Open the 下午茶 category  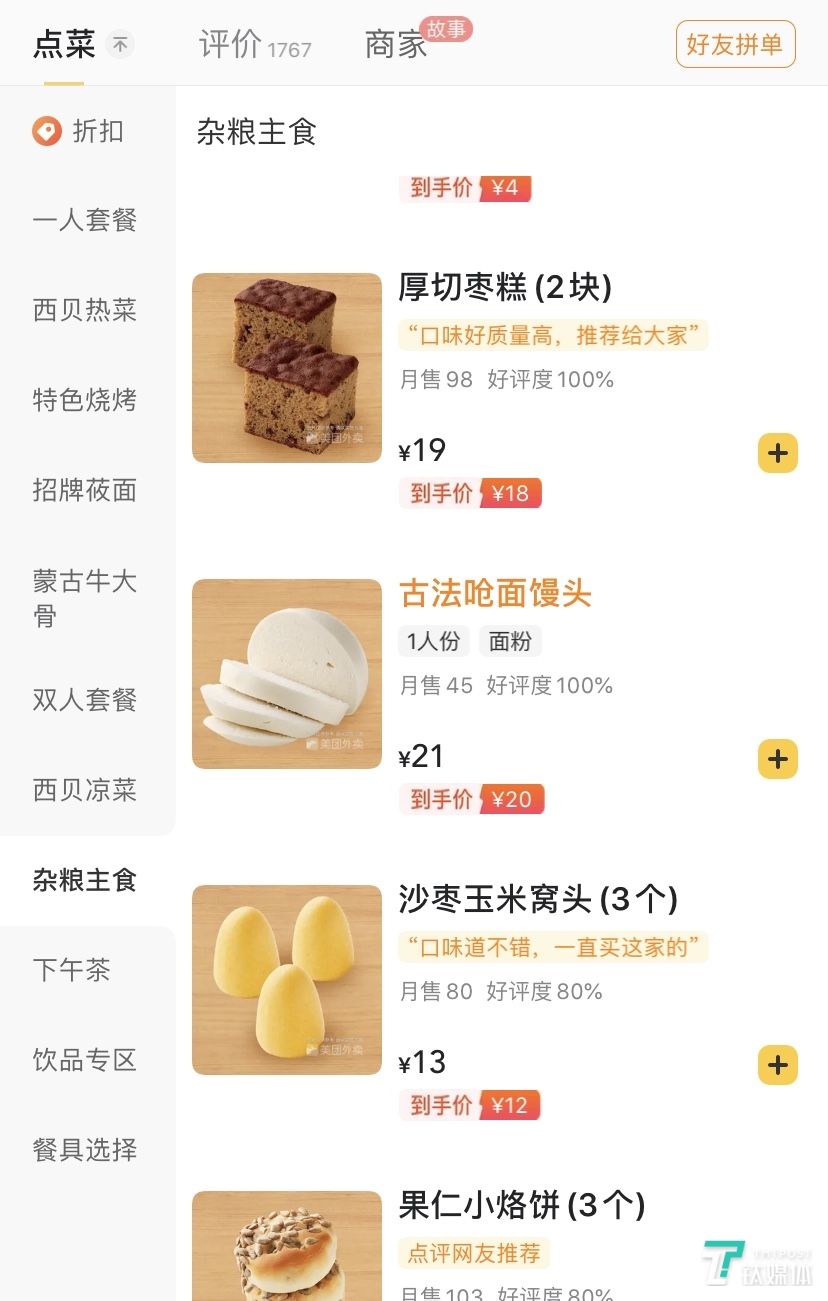(x=72, y=970)
